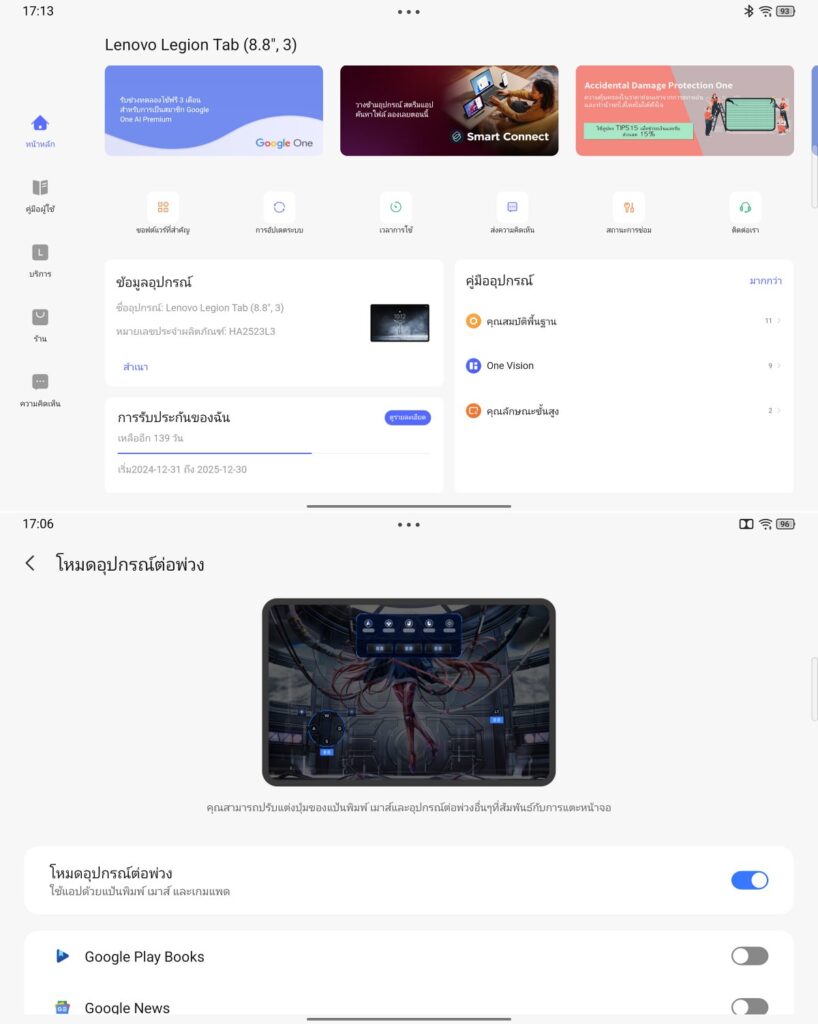This screenshot has width=818, height=1024.
Task: Copy device info with the สำเนา link
Action: pyautogui.click(x=135, y=367)
